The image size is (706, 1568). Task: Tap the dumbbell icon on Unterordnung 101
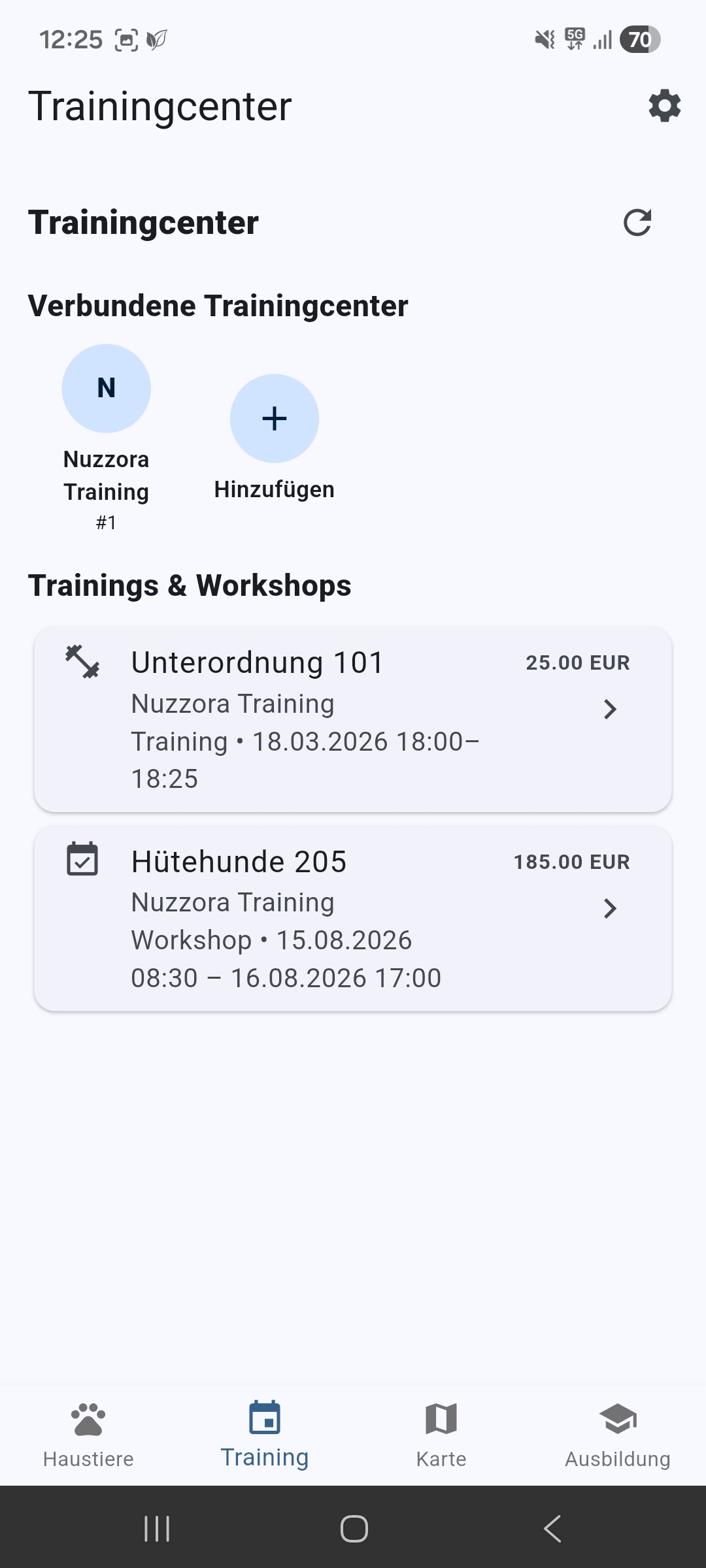tap(84, 661)
